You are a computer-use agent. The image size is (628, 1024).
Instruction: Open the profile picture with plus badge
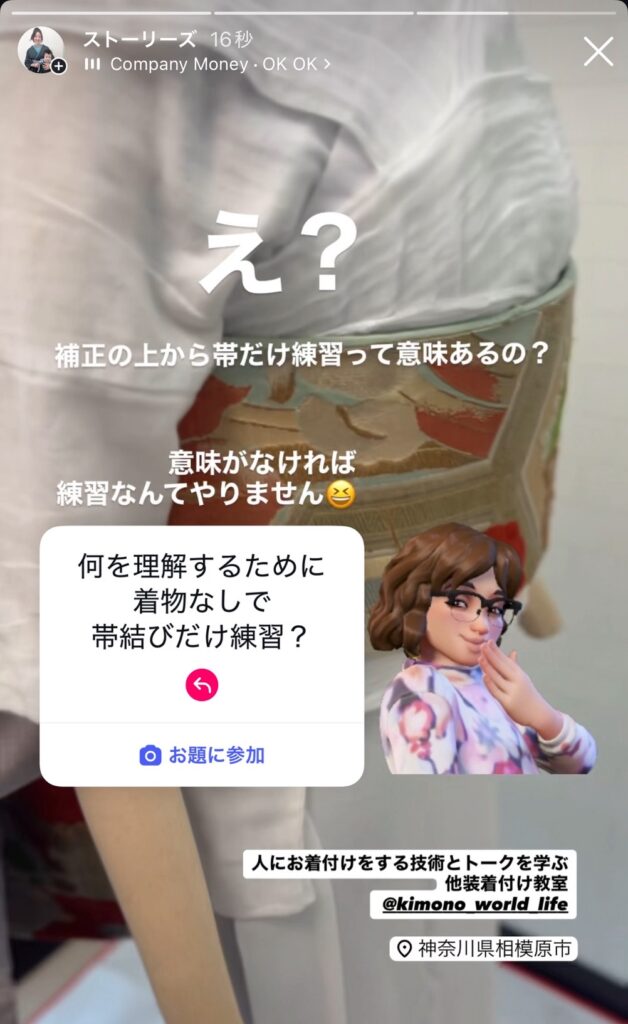click(41, 51)
